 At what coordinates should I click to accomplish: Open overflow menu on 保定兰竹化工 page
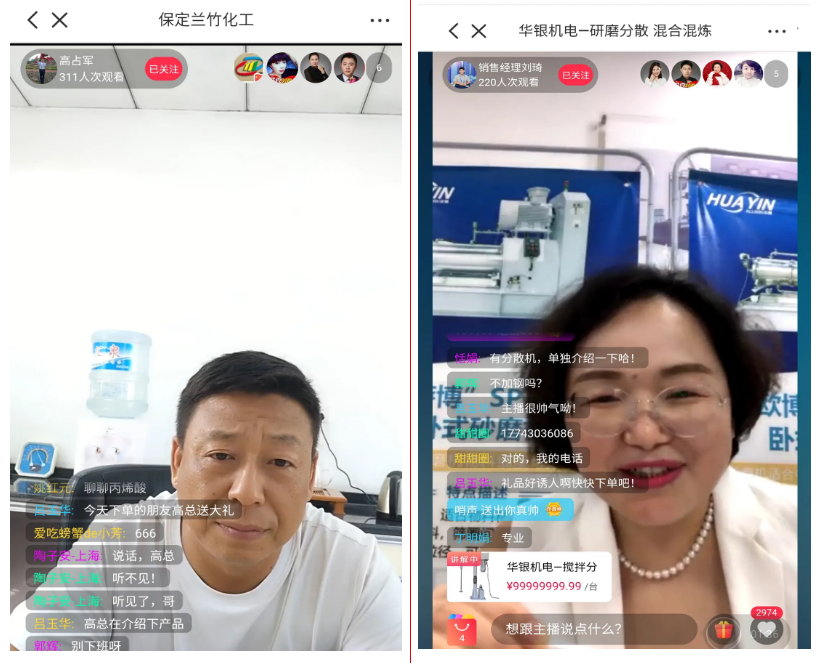pyautogui.click(x=380, y=20)
